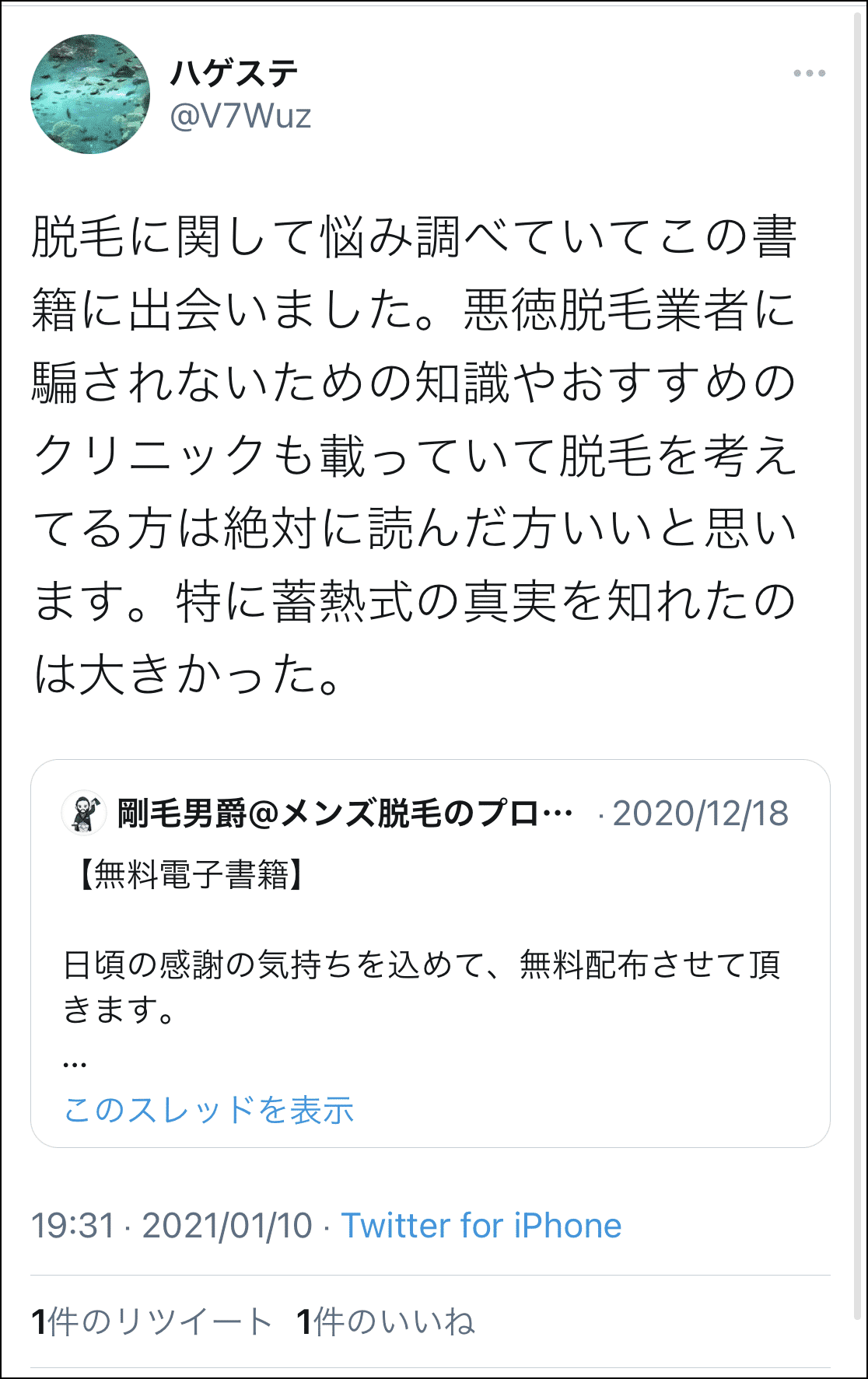Tap the このスレッドを表示 link

(x=208, y=1110)
